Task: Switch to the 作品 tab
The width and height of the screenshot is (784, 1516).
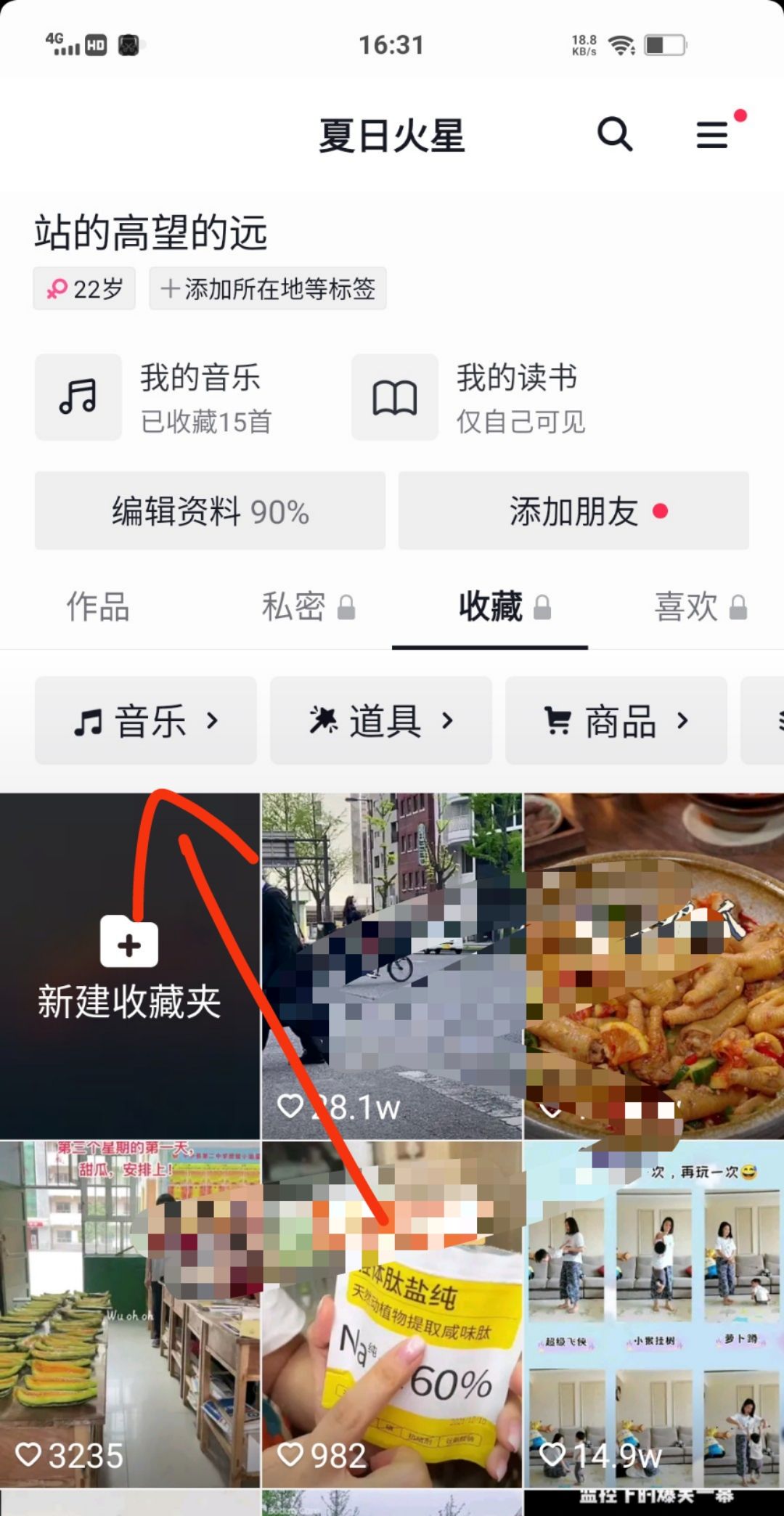Action: [99, 608]
